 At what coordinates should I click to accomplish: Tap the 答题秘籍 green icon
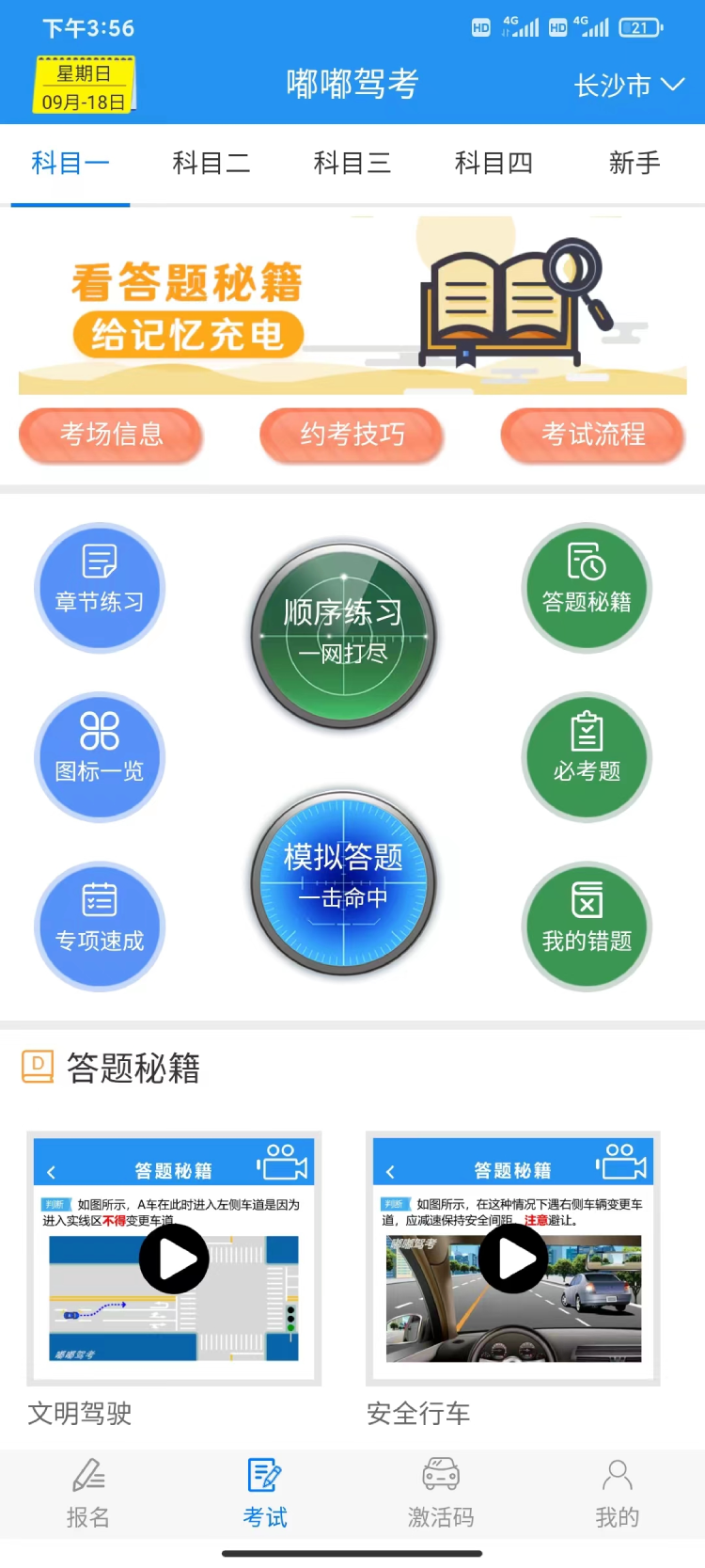[587, 587]
